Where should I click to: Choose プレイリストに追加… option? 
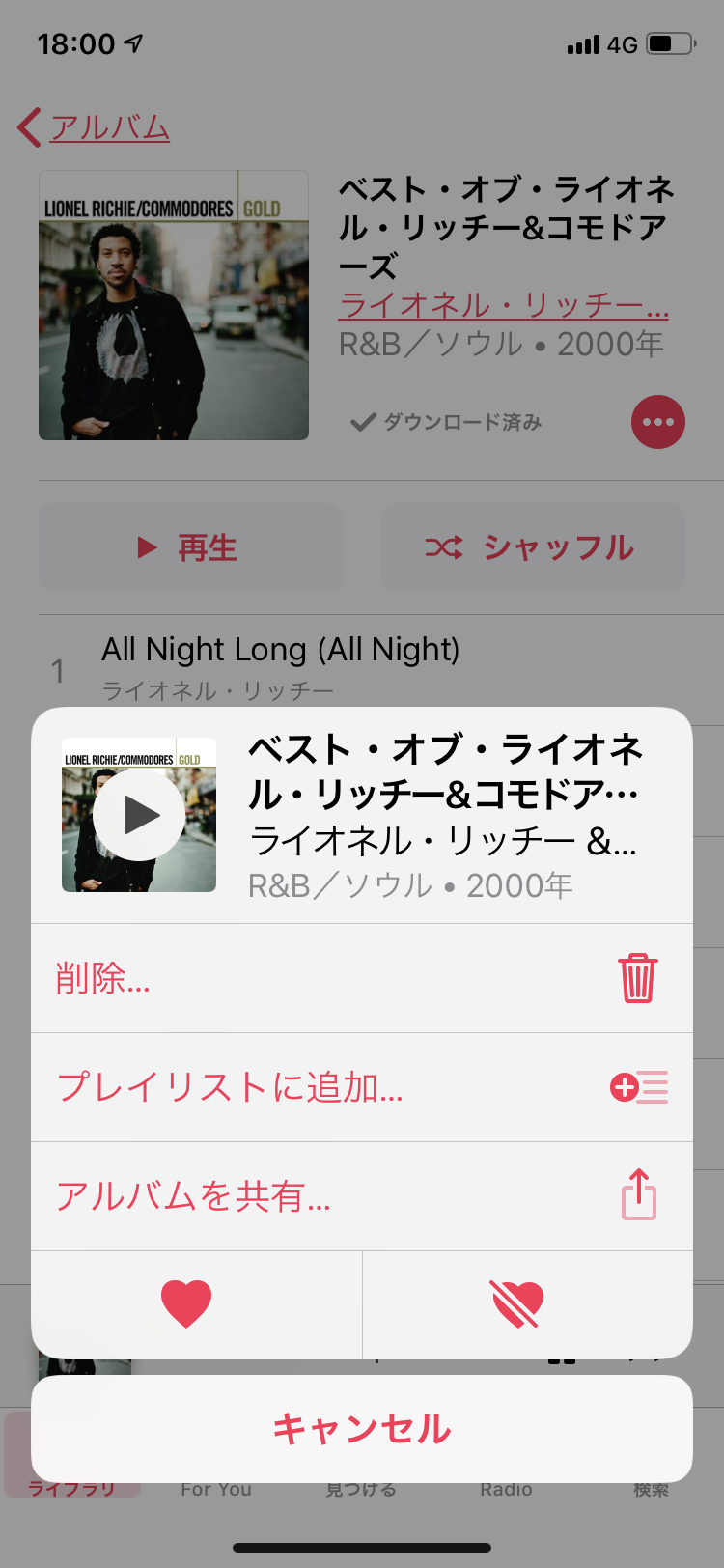click(361, 1087)
